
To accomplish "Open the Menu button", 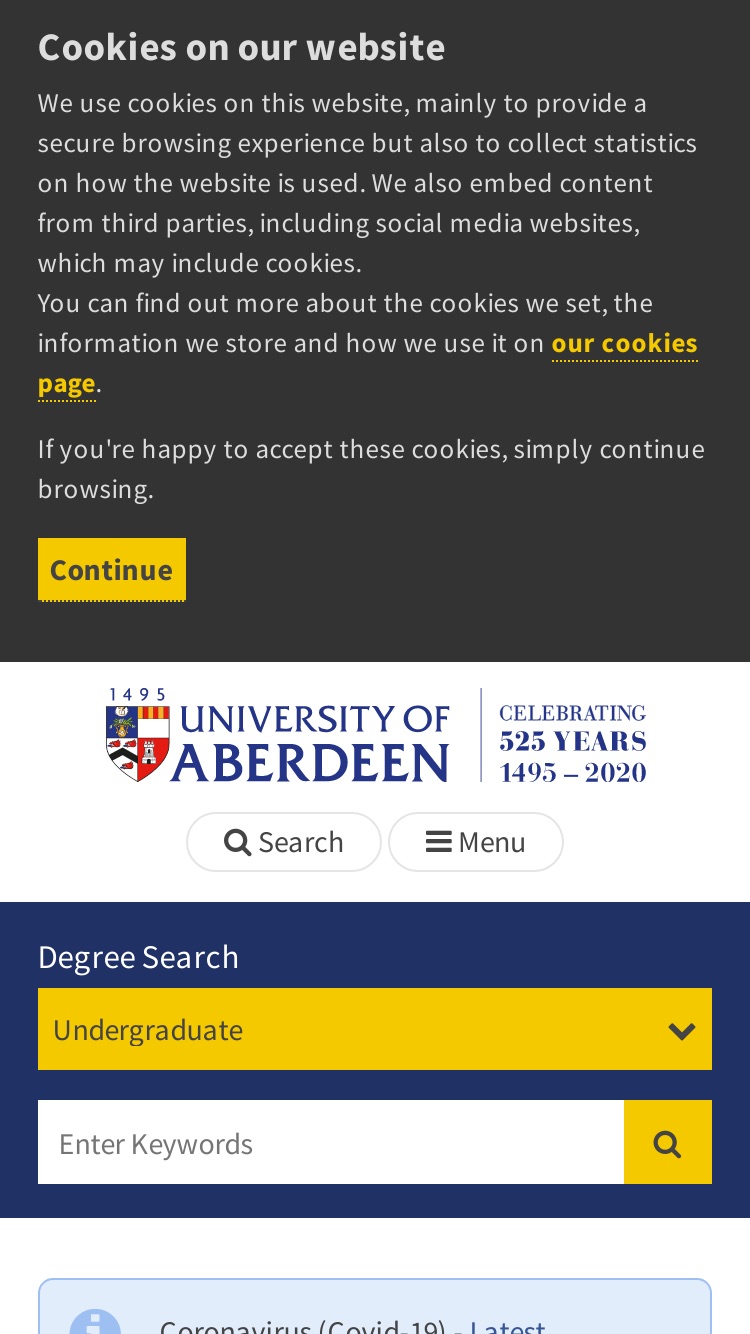I will (476, 842).
